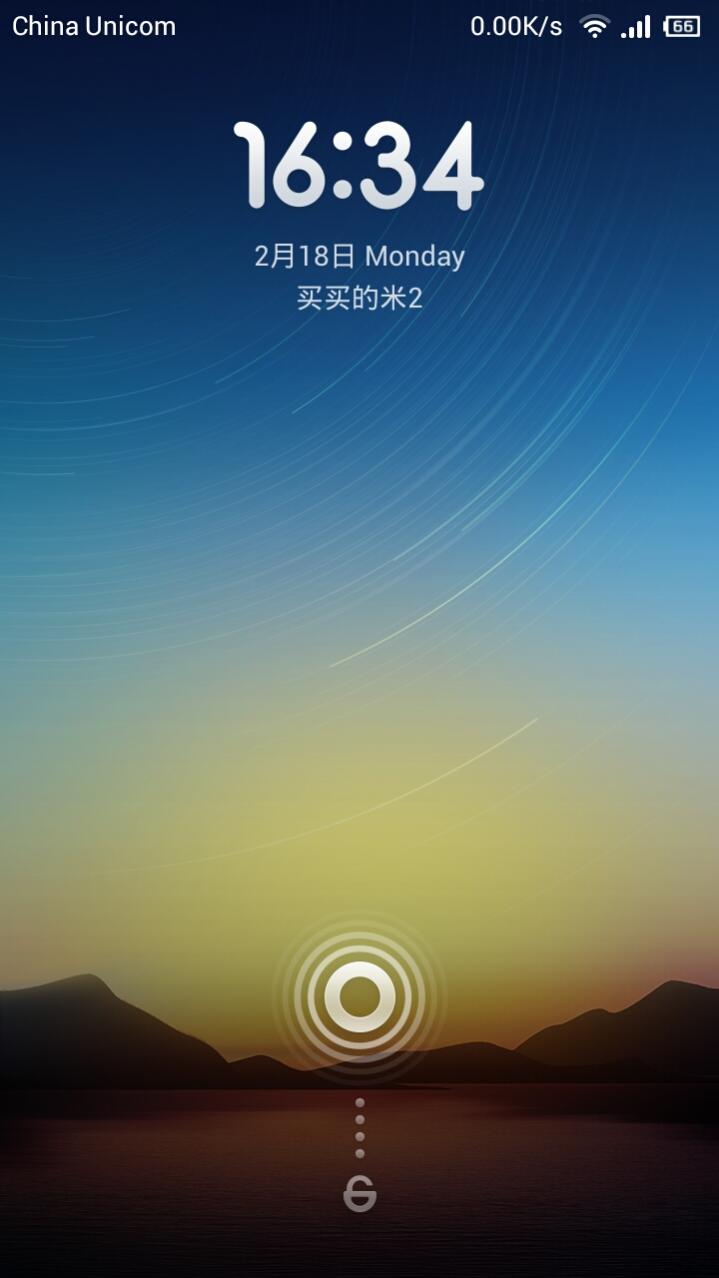Tap the circular unlock ring
This screenshot has height=1278, width=719.
click(360, 996)
